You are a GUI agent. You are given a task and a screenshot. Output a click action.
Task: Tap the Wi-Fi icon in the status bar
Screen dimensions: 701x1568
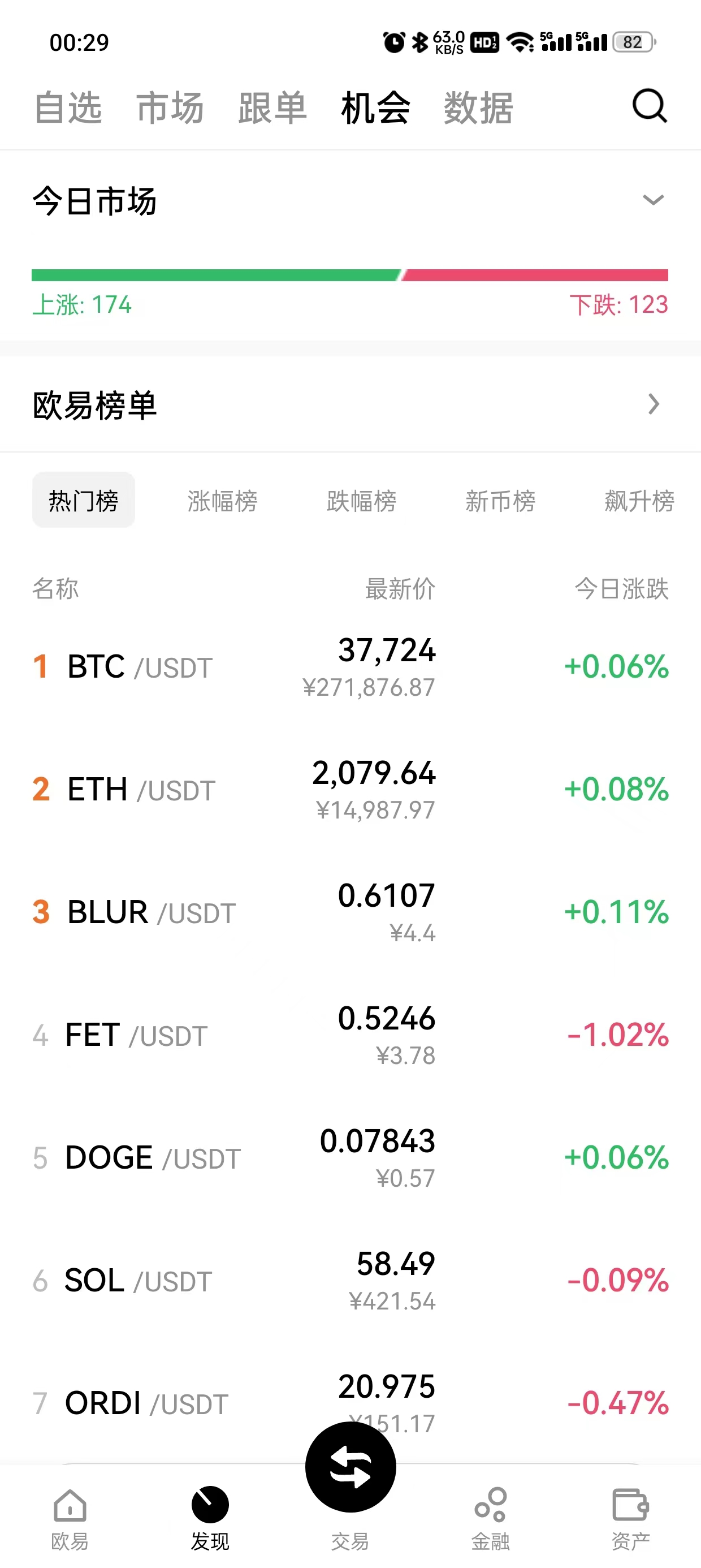point(519,42)
